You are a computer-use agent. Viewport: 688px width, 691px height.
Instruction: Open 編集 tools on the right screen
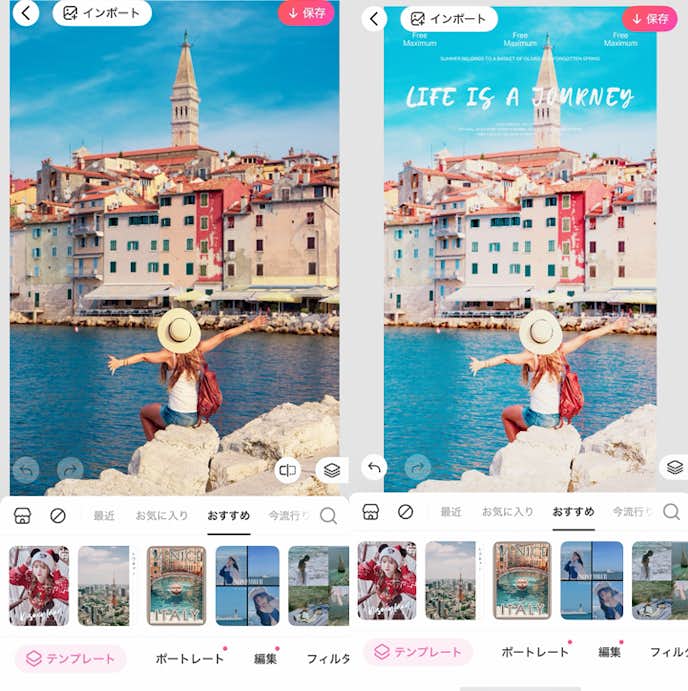pyautogui.click(x=610, y=652)
